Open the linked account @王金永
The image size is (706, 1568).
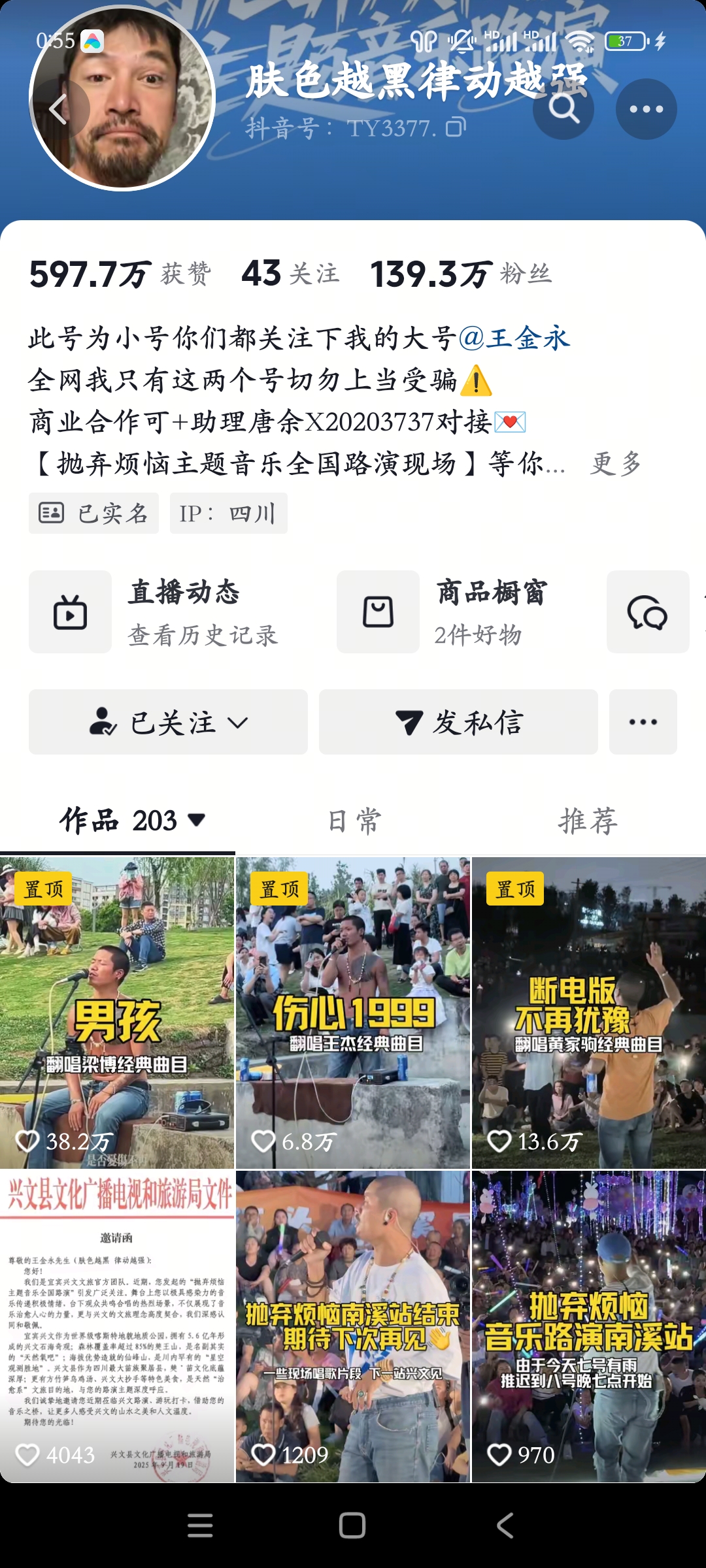514,338
